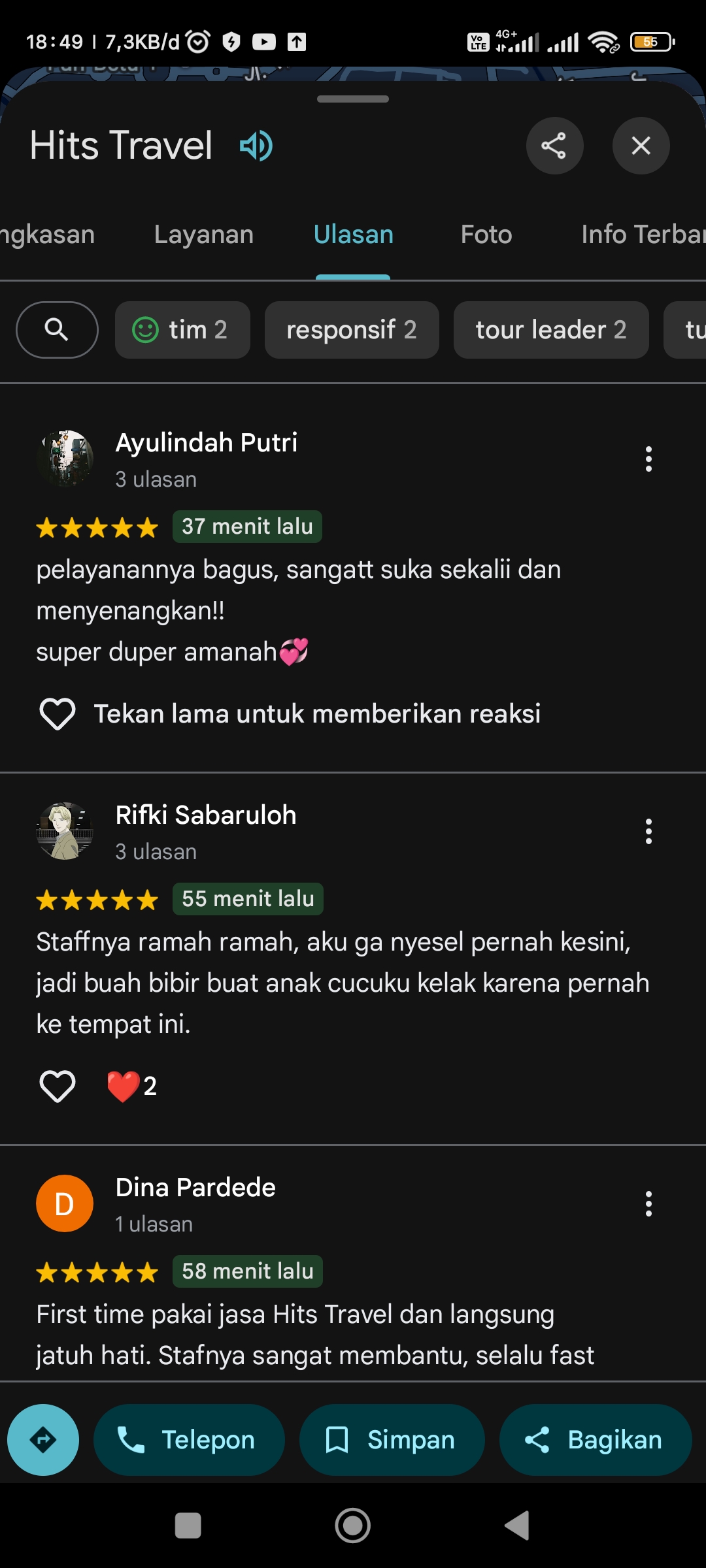
Task: Filter reviews by the responsif chip
Action: tap(352, 330)
